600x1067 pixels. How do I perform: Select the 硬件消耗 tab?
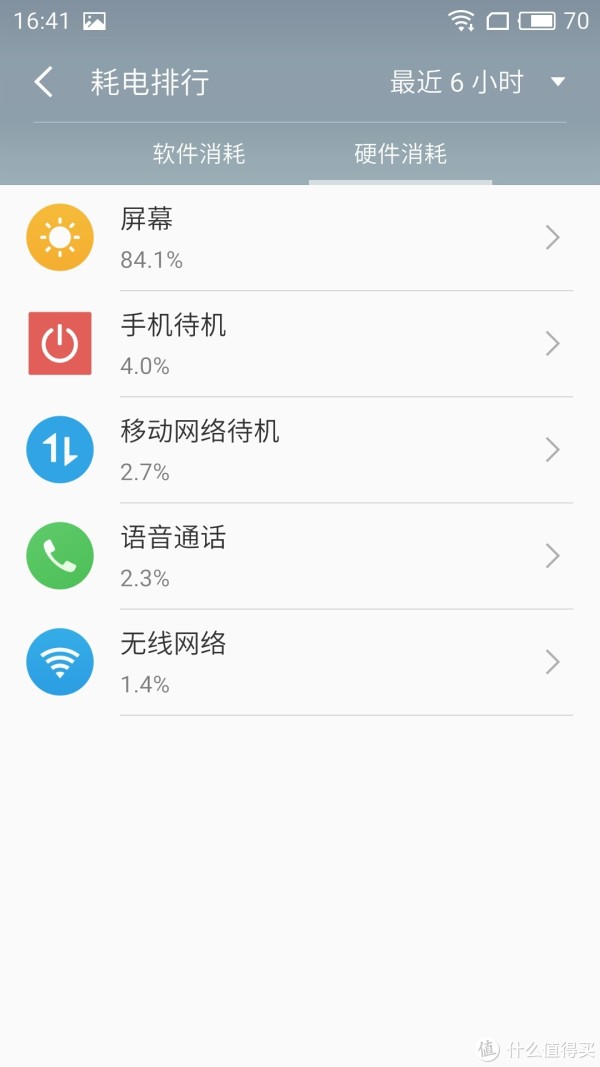[400, 154]
